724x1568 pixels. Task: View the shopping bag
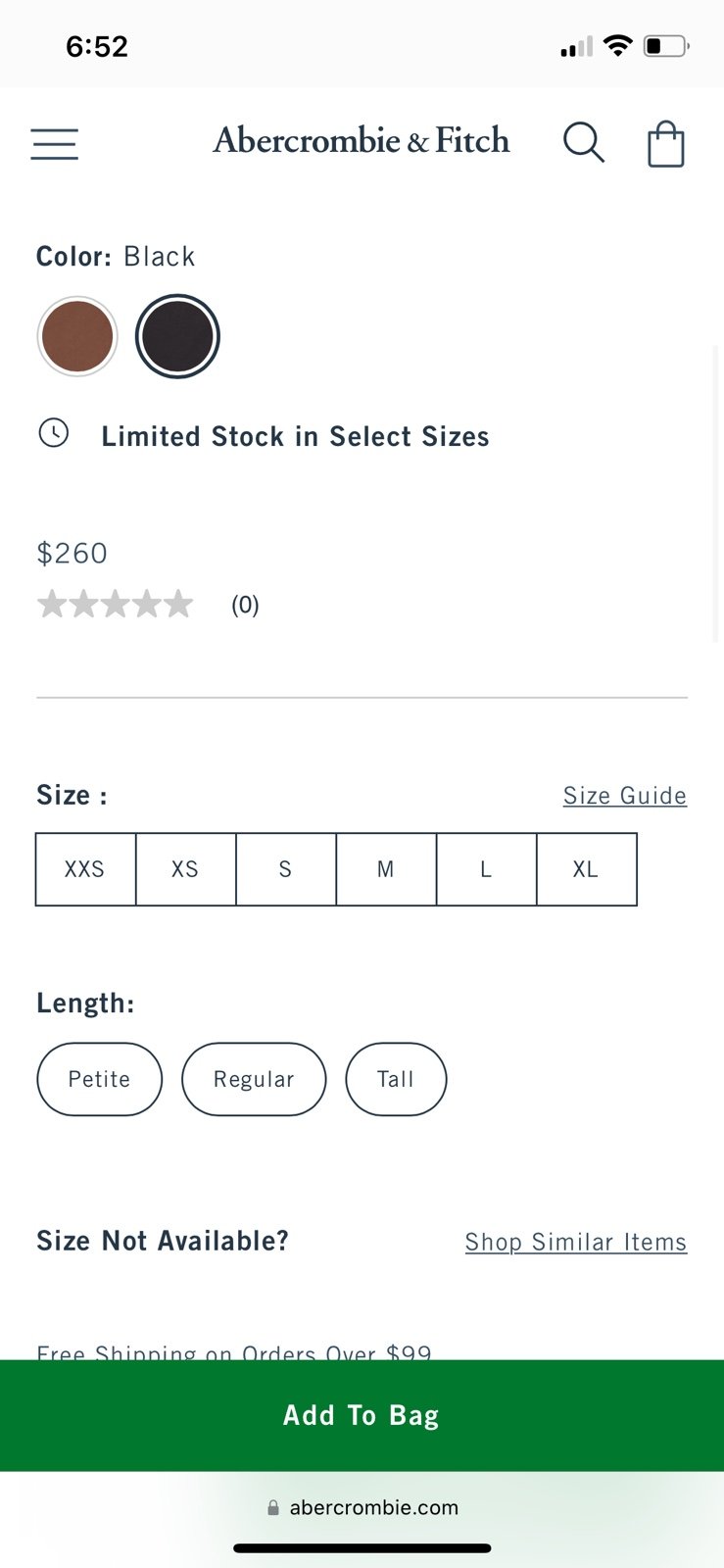666,144
